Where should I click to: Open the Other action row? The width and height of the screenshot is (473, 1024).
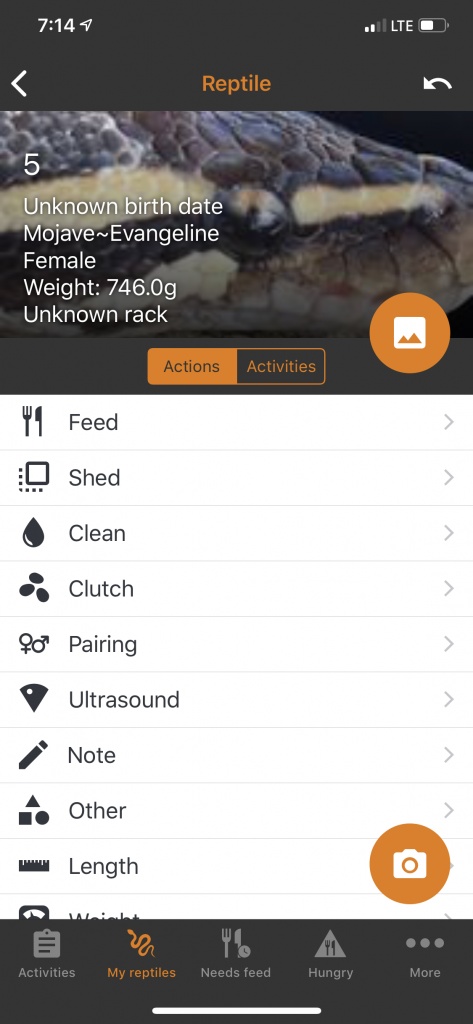pos(236,810)
